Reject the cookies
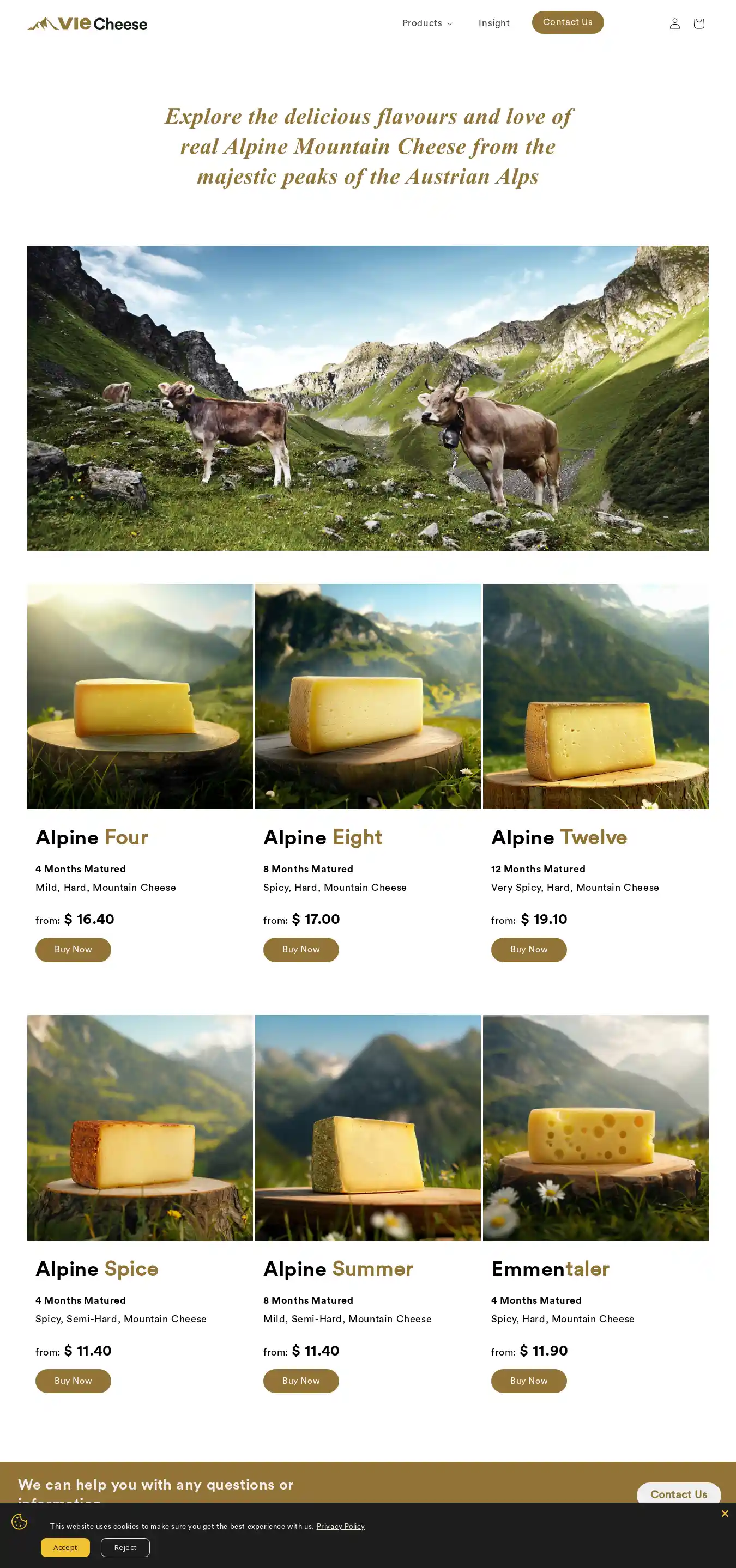The width and height of the screenshot is (736, 1568). 125,1547
